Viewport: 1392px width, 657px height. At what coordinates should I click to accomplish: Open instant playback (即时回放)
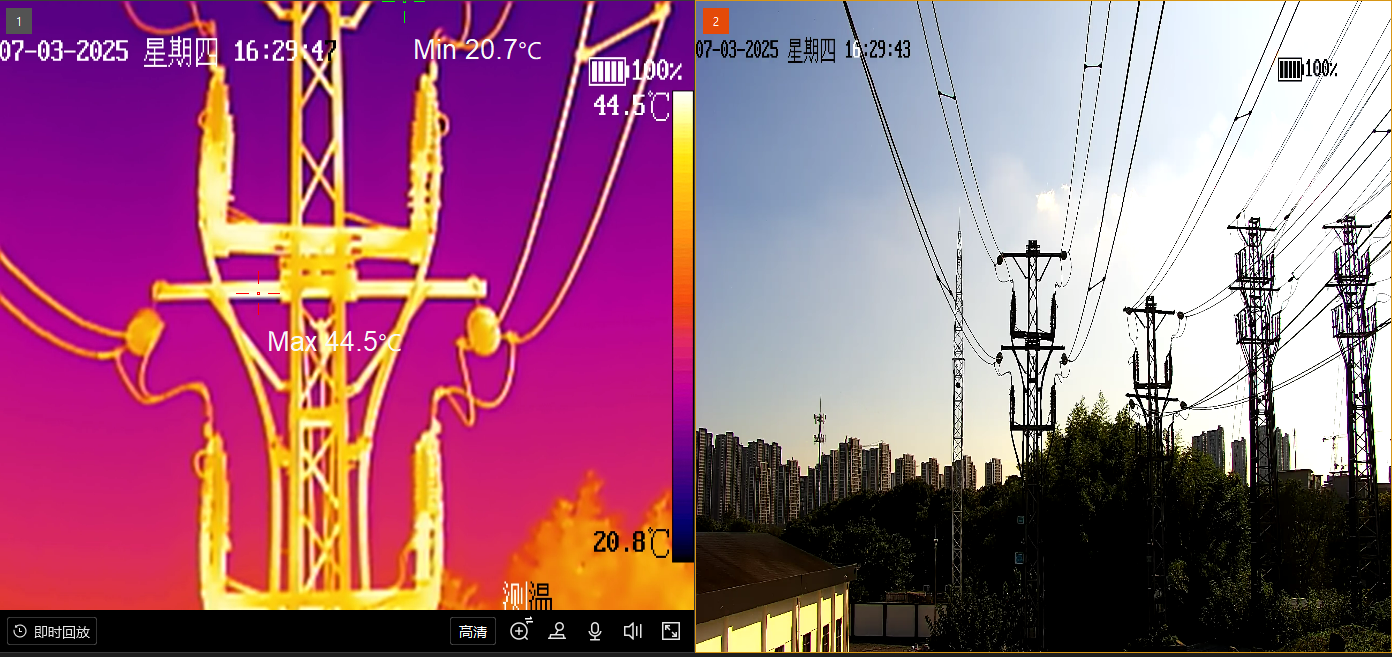tap(52, 632)
